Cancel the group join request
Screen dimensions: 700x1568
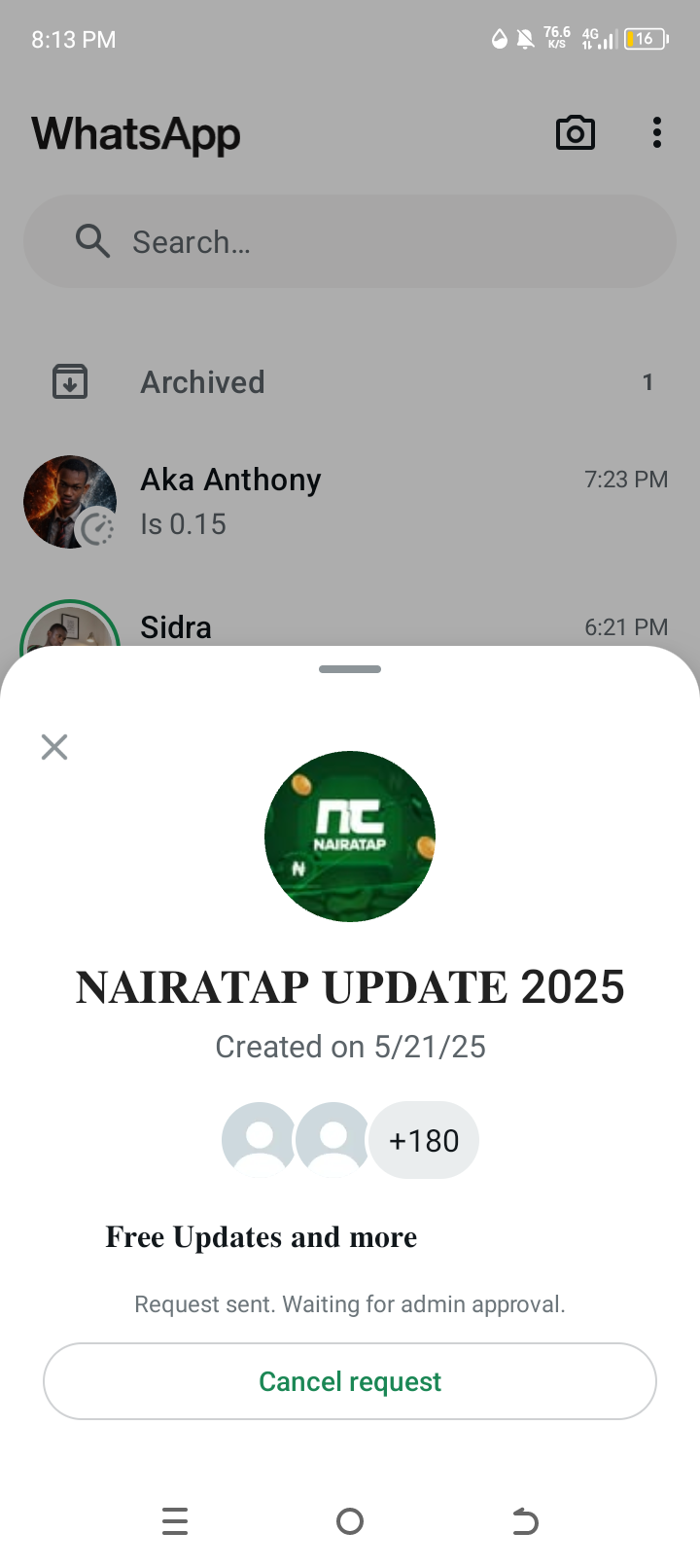350,1381
